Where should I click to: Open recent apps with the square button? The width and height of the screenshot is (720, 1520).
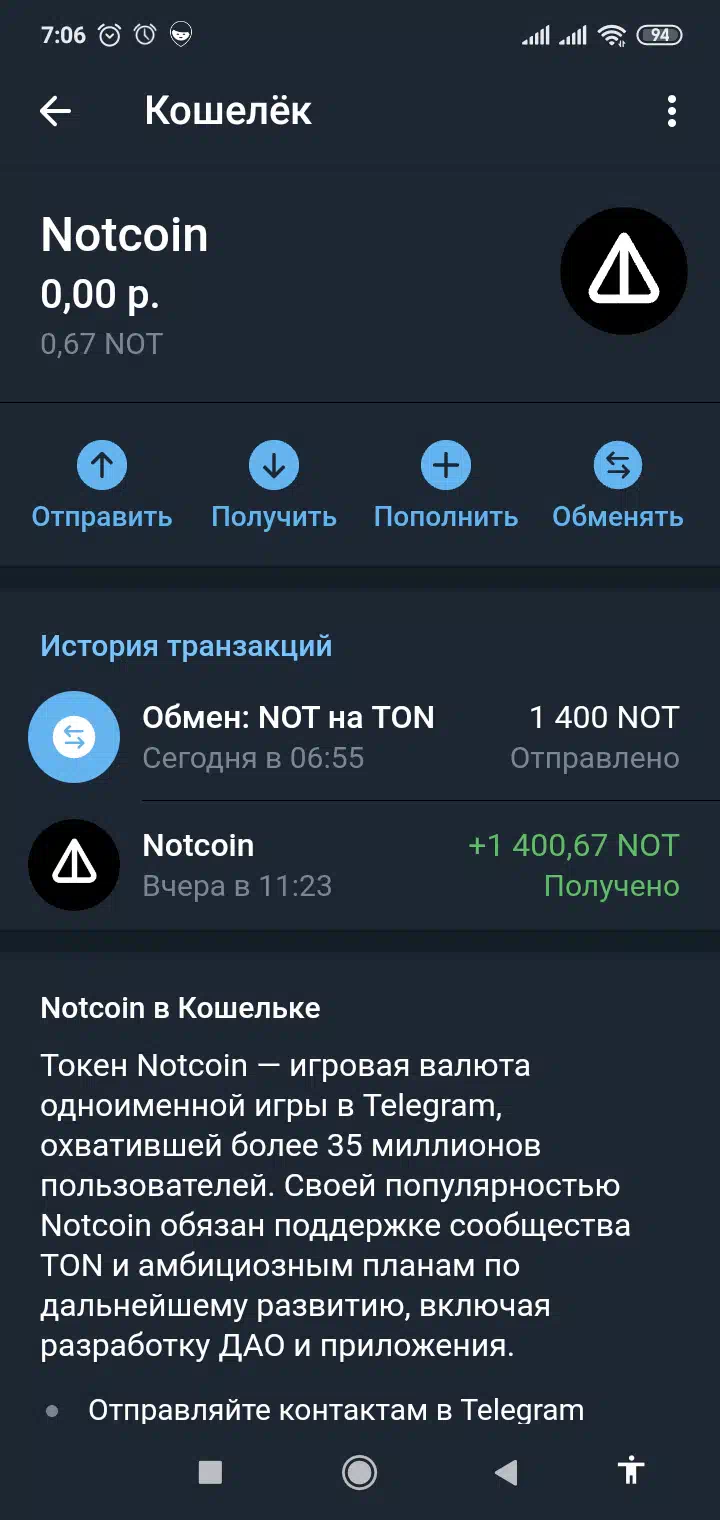click(210, 1471)
